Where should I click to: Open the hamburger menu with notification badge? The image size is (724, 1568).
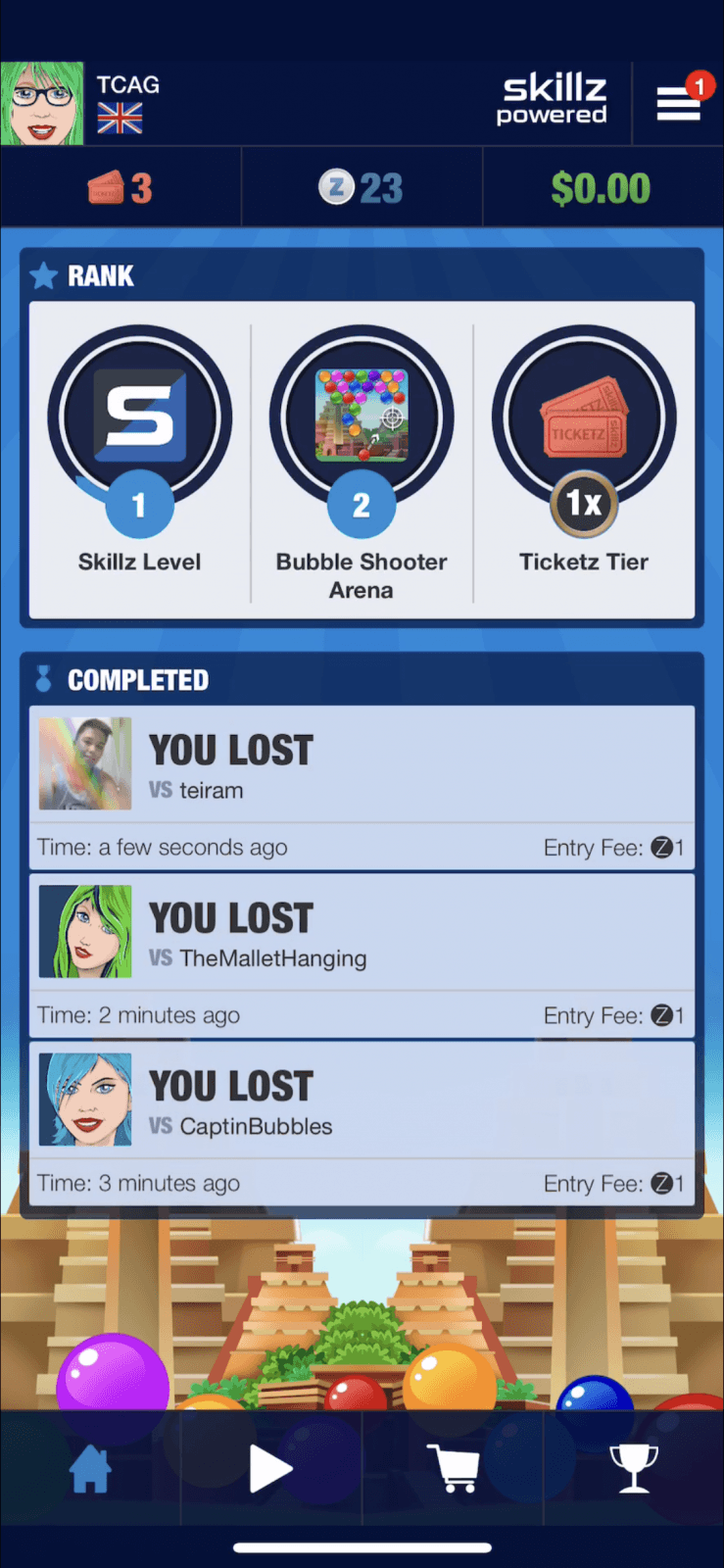tap(679, 103)
